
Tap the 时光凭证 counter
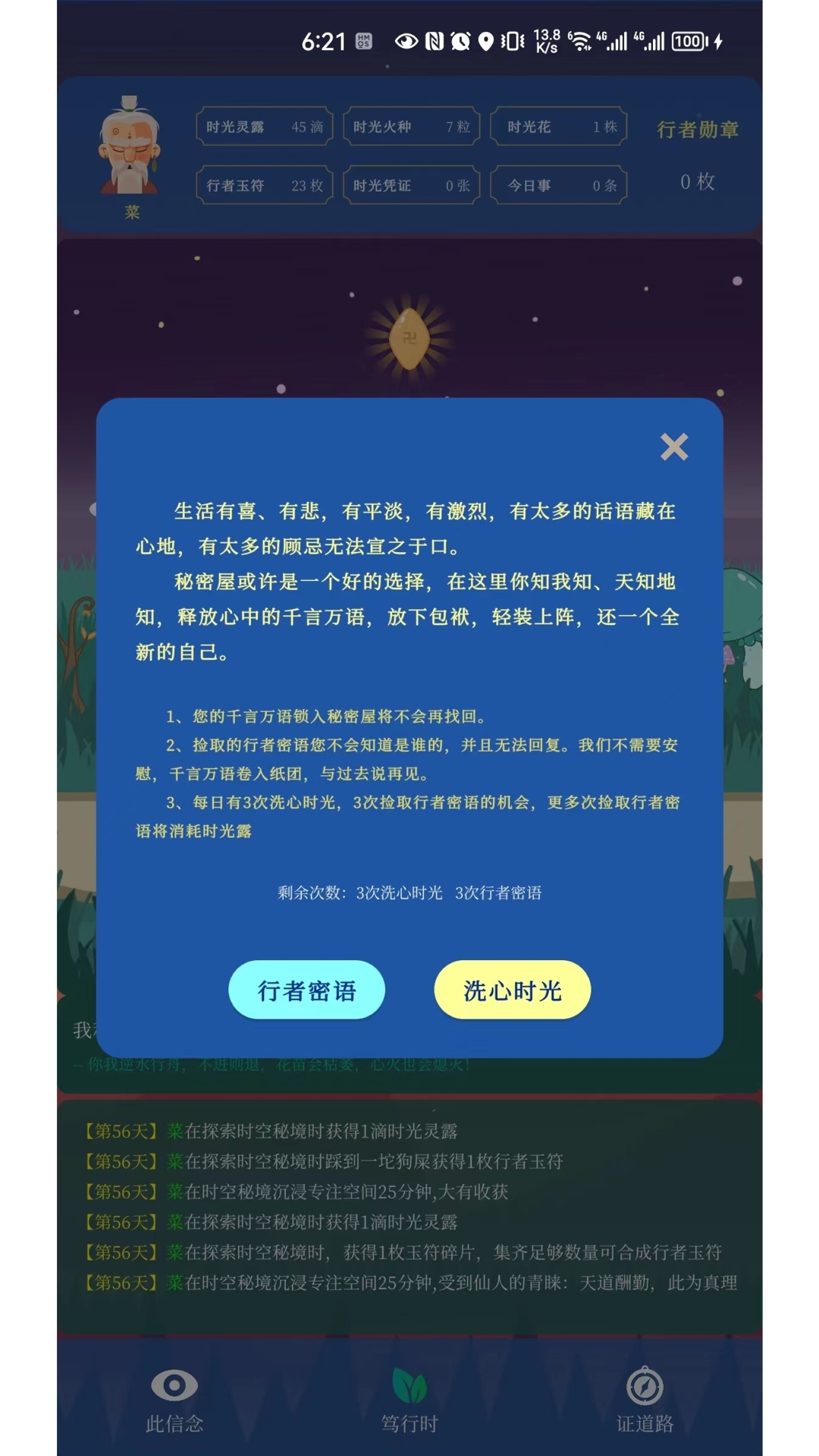coord(410,184)
